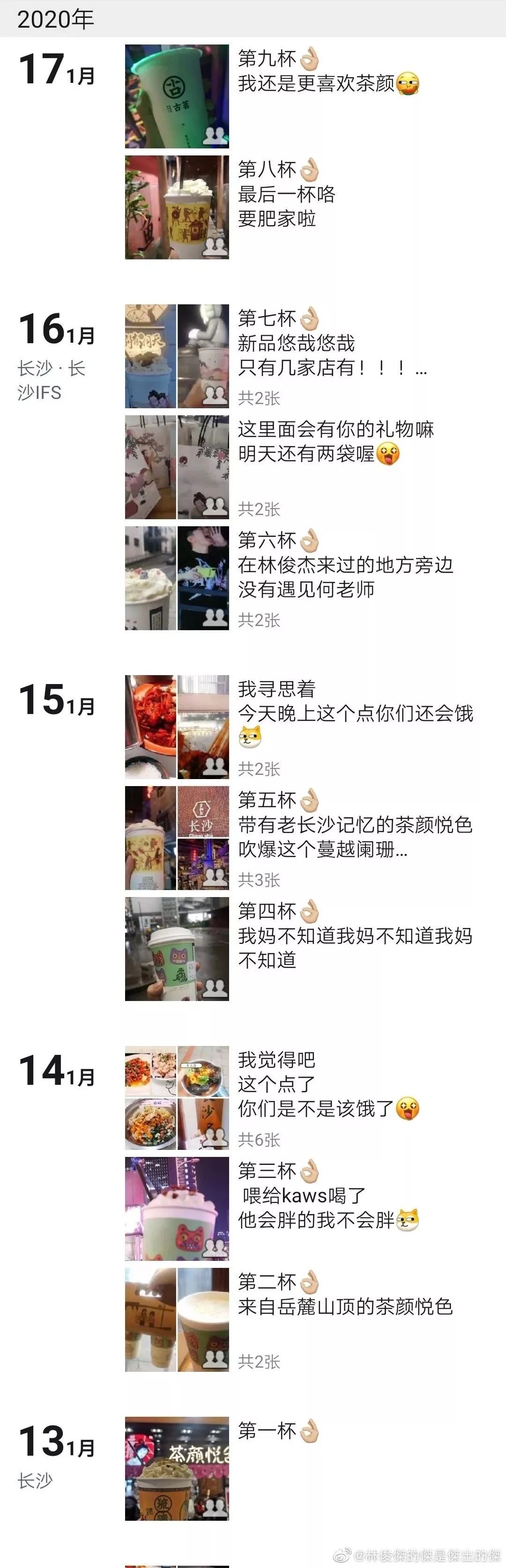Screen dimensions: 506x1568
Task: Open the 第六杯 林俊杰 post
Action: pyautogui.click(x=177, y=578)
